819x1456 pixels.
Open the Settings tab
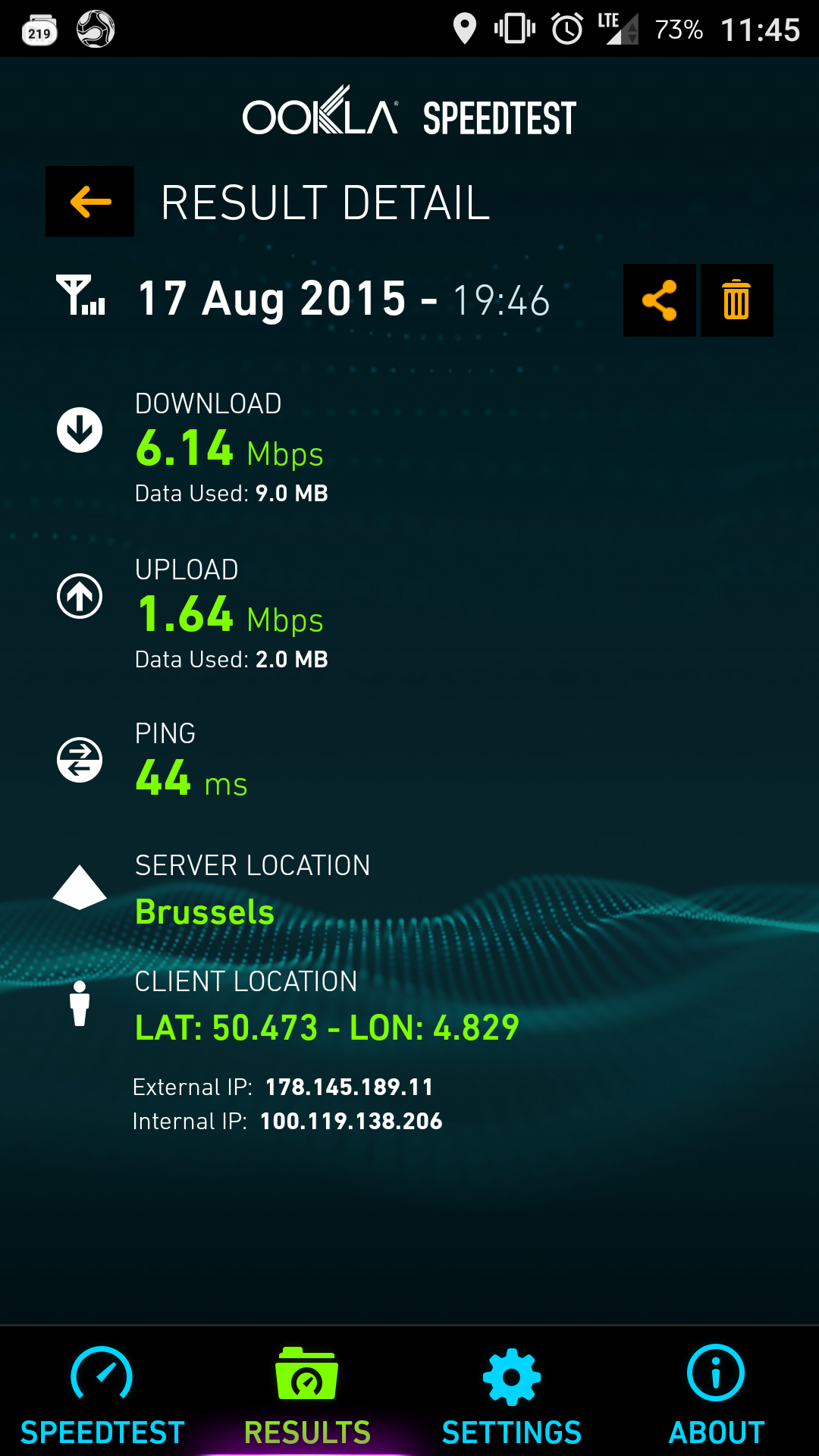[512, 1394]
